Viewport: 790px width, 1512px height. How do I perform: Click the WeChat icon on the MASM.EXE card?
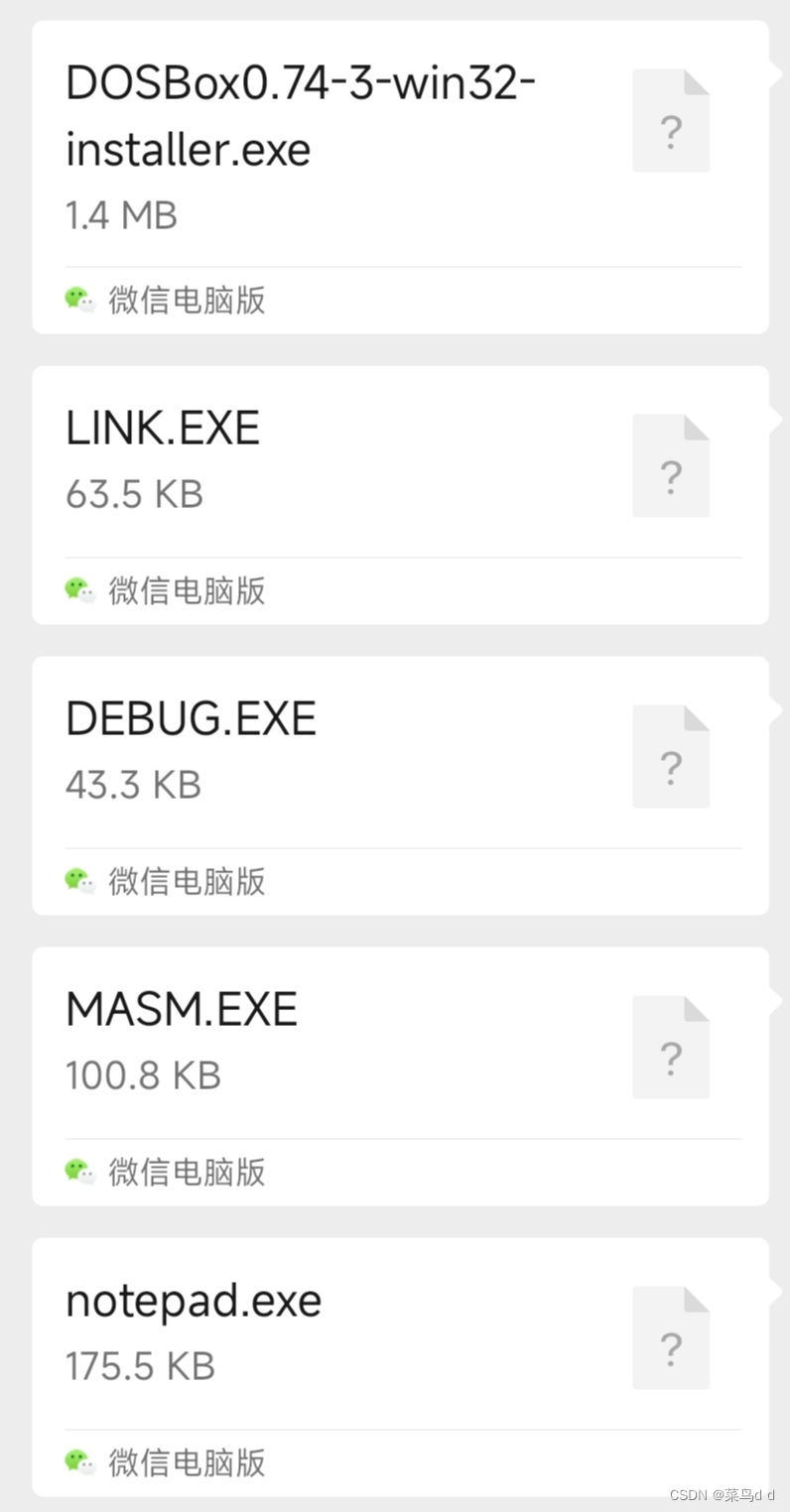79,1171
